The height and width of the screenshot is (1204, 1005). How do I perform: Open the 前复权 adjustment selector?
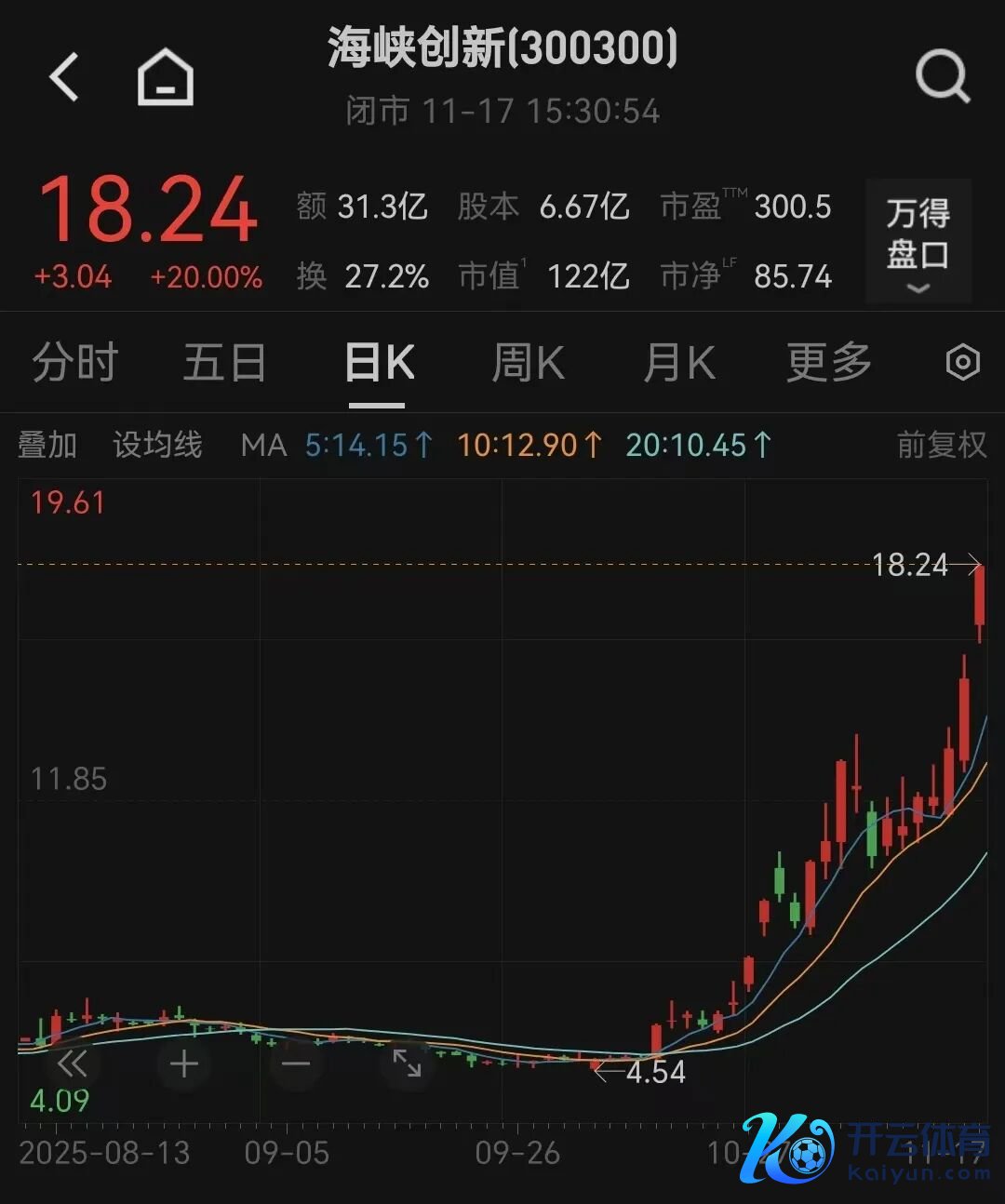[940, 445]
